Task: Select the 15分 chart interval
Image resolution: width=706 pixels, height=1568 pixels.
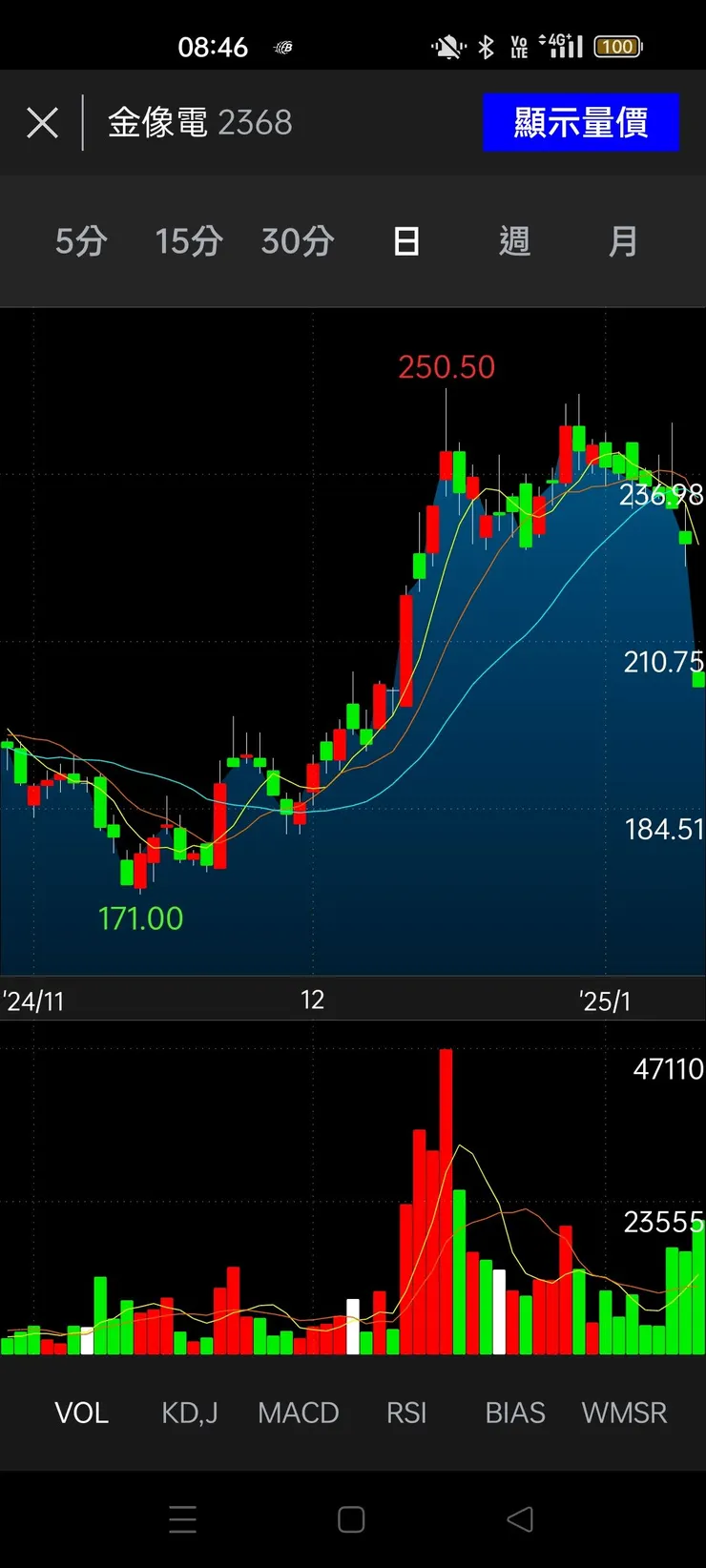Action: coord(189,241)
